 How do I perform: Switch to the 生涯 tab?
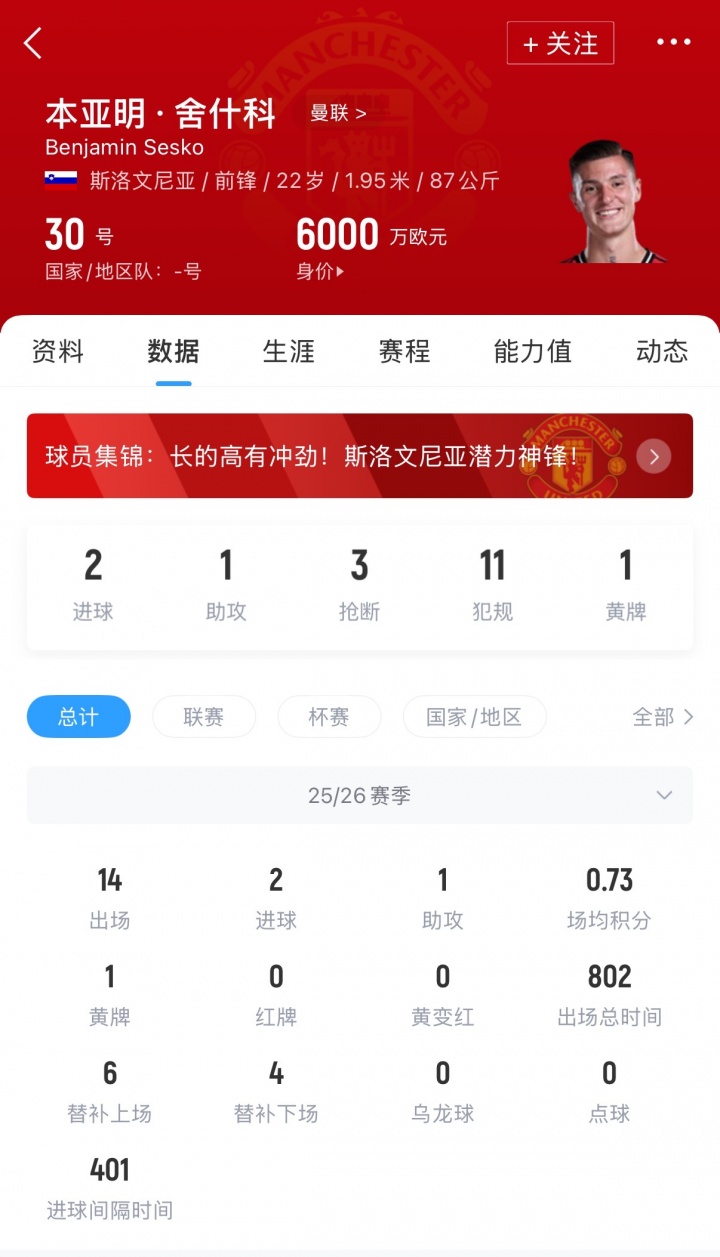289,351
